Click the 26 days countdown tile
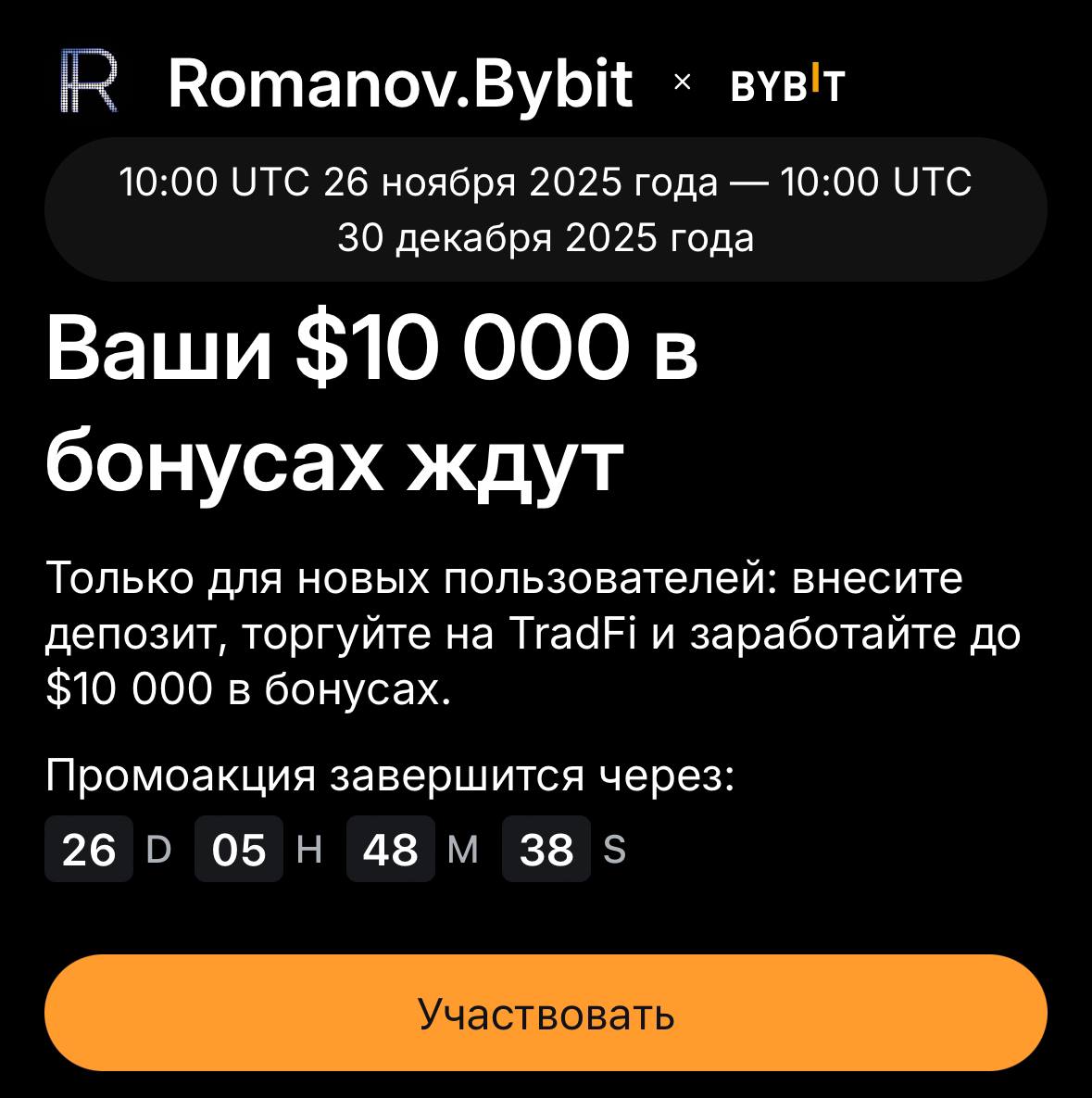Screen dimensions: 1092x1098 (88, 849)
